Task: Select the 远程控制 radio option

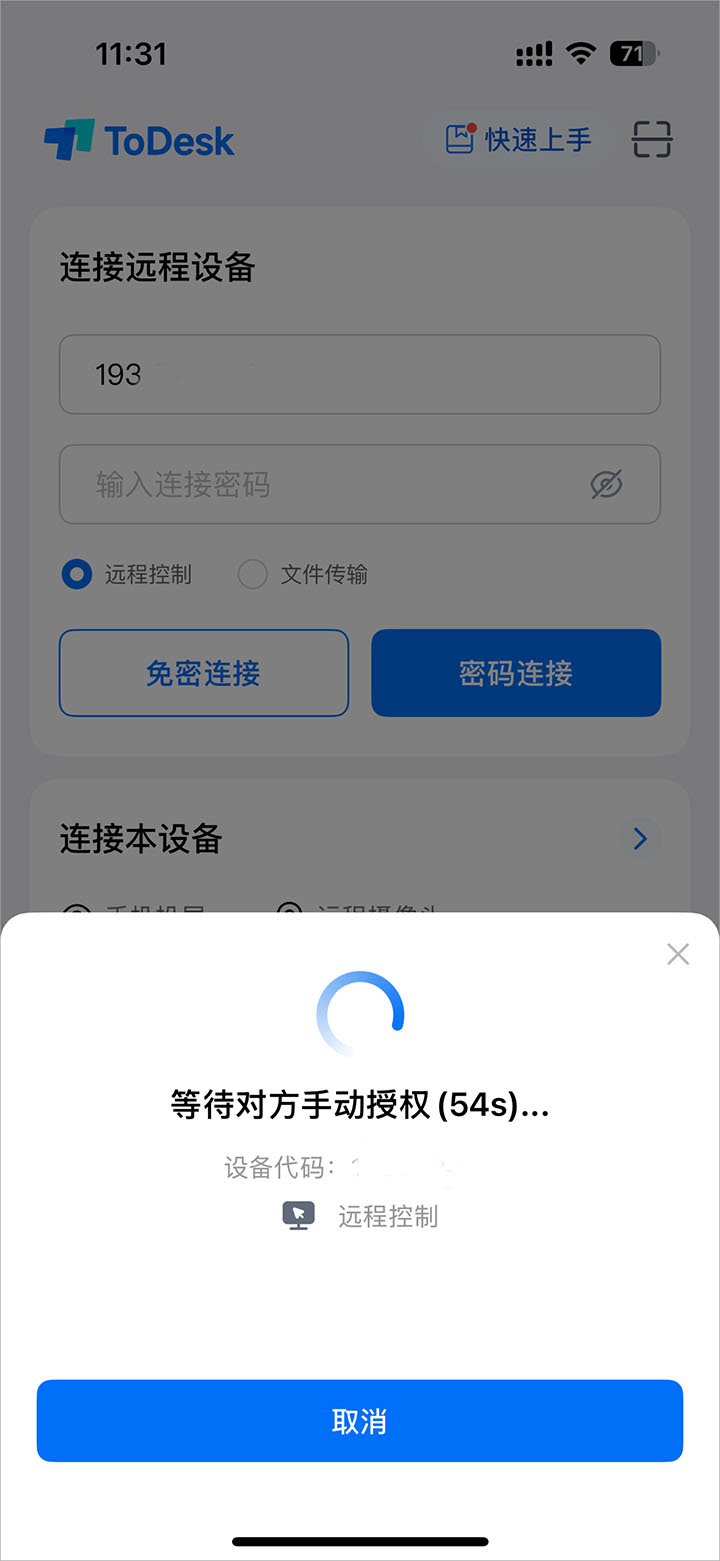Action: click(x=78, y=574)
